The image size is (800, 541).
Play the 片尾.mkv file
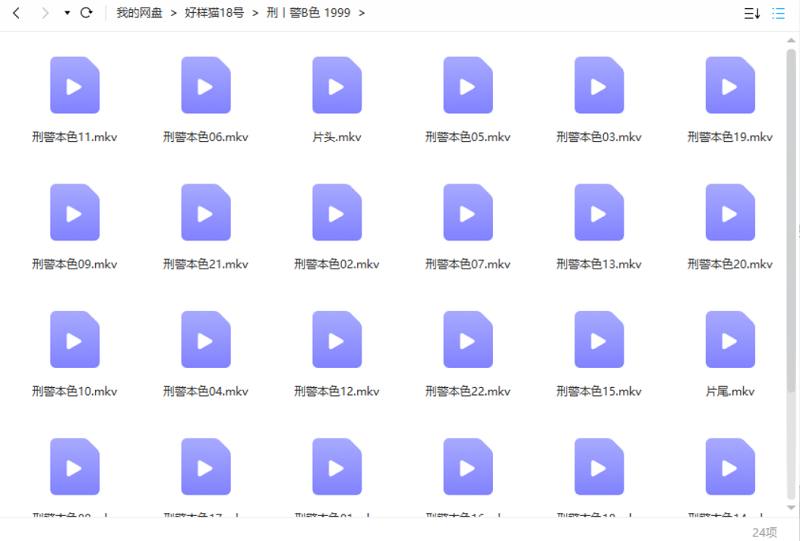729,340
